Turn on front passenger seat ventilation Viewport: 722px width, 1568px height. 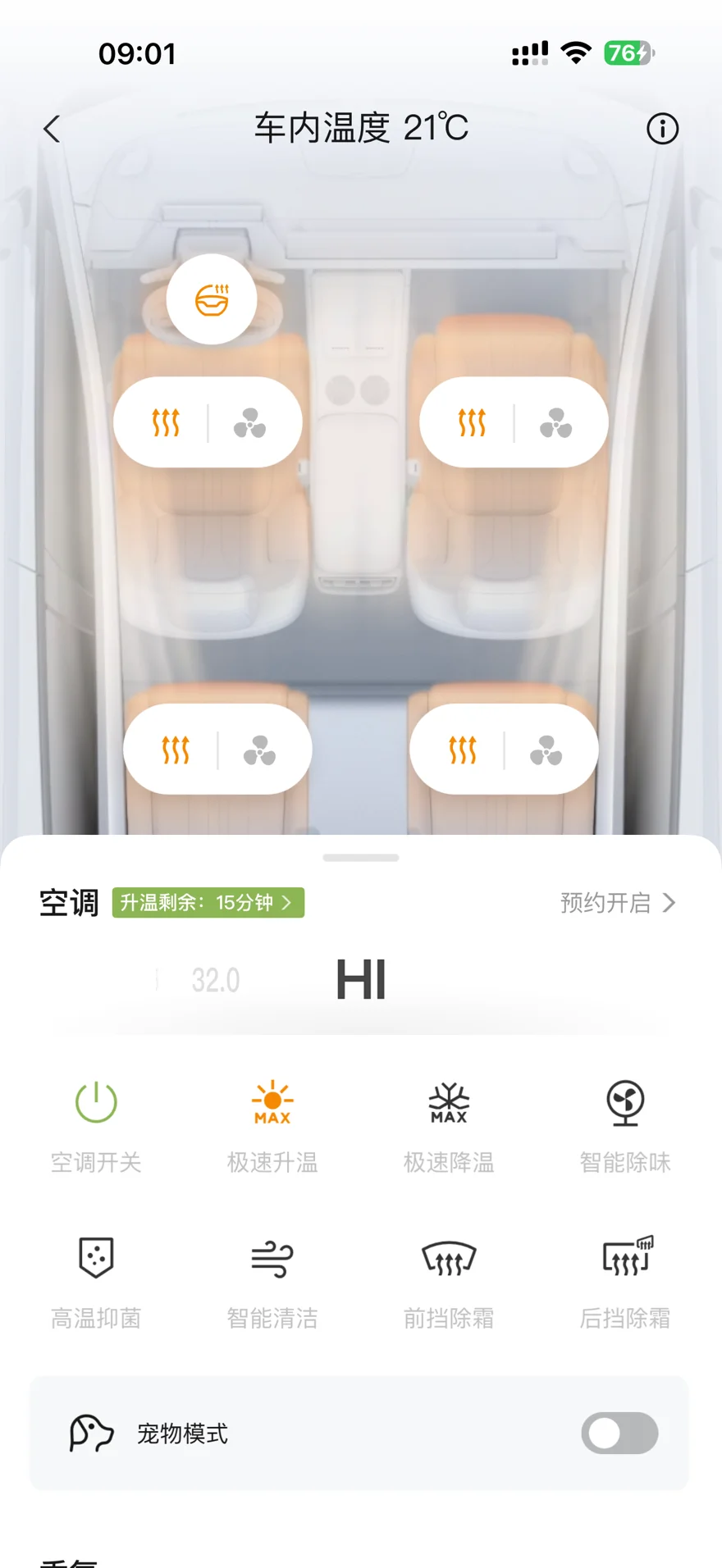point(555,423)
